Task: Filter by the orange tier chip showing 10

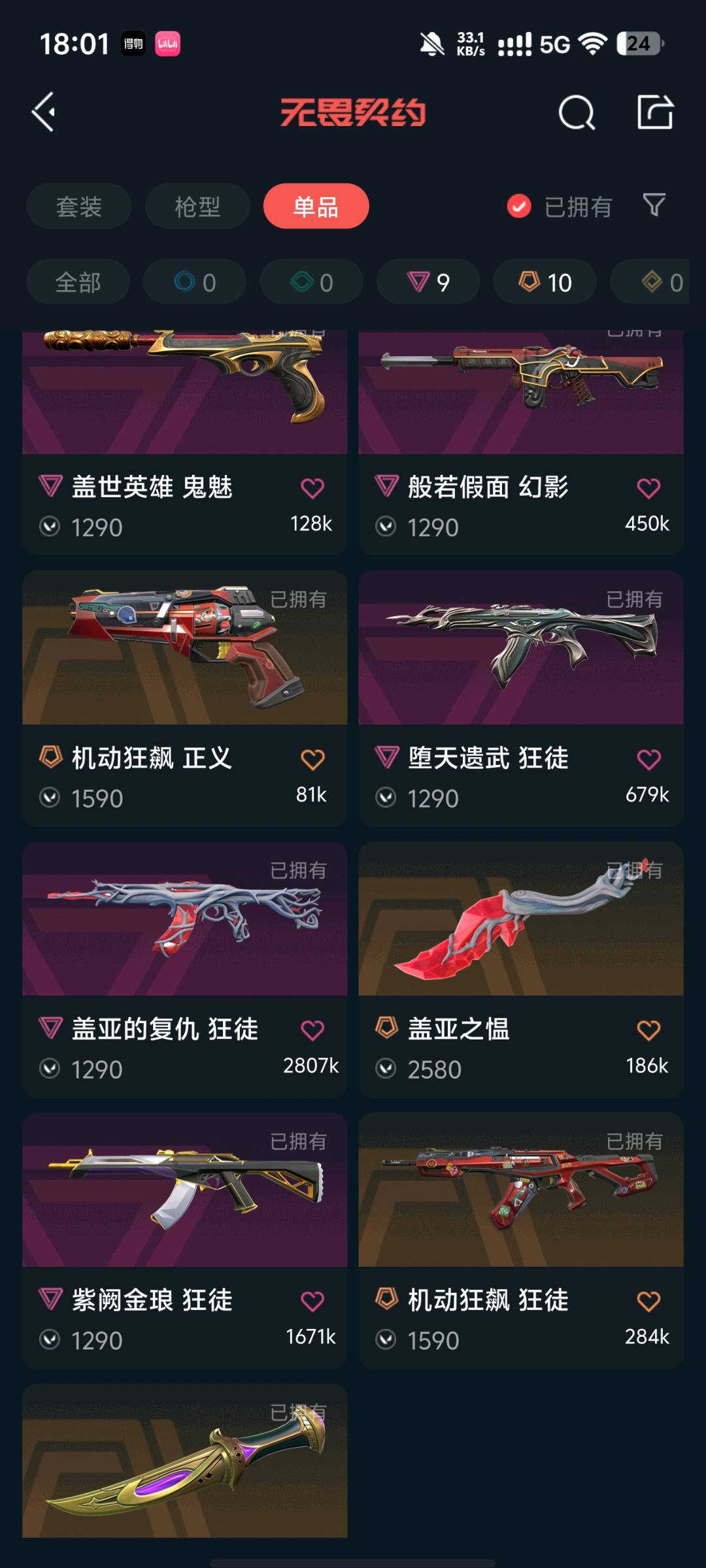Action: tap(545, 282)
